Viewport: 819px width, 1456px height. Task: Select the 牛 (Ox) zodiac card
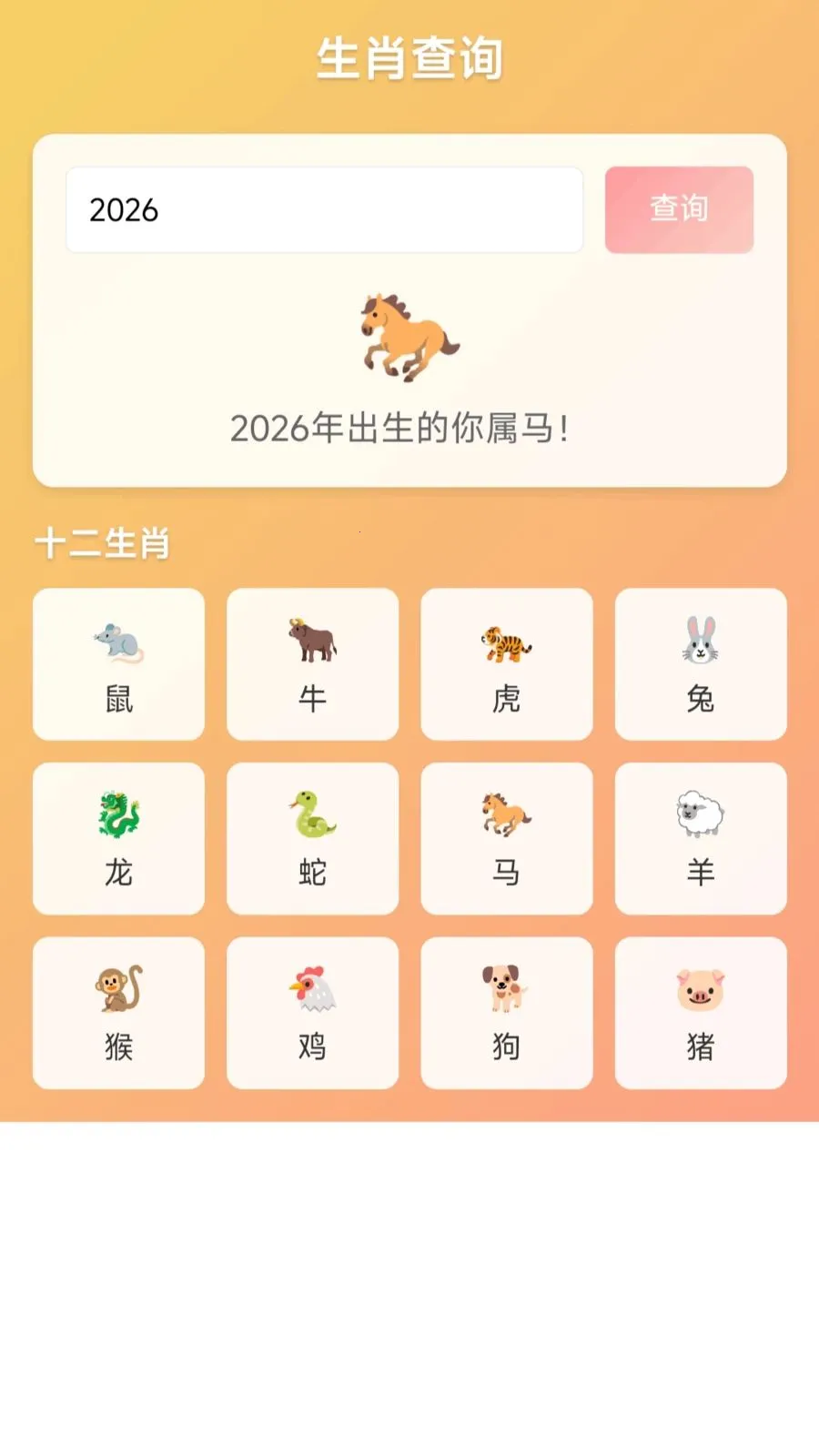(312, 664)
